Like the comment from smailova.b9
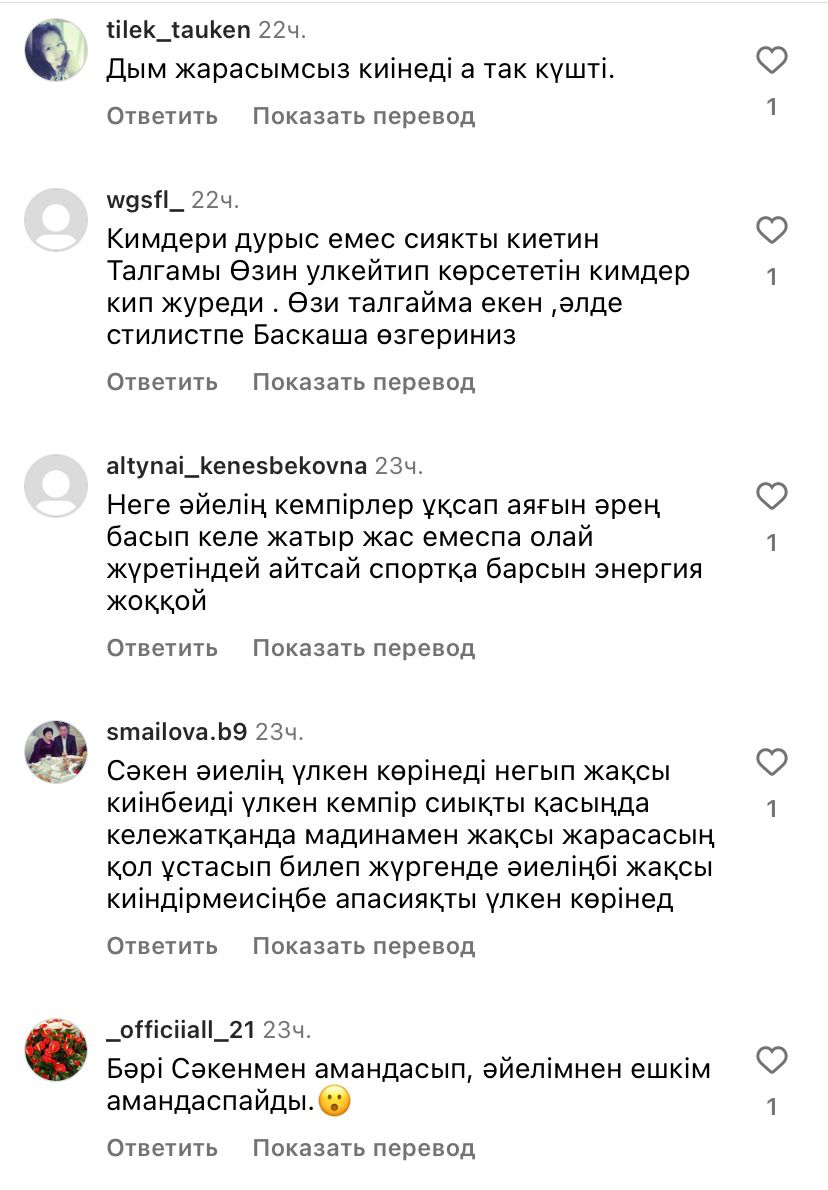Screen dimensions: 828x1190 pos(771,764)
